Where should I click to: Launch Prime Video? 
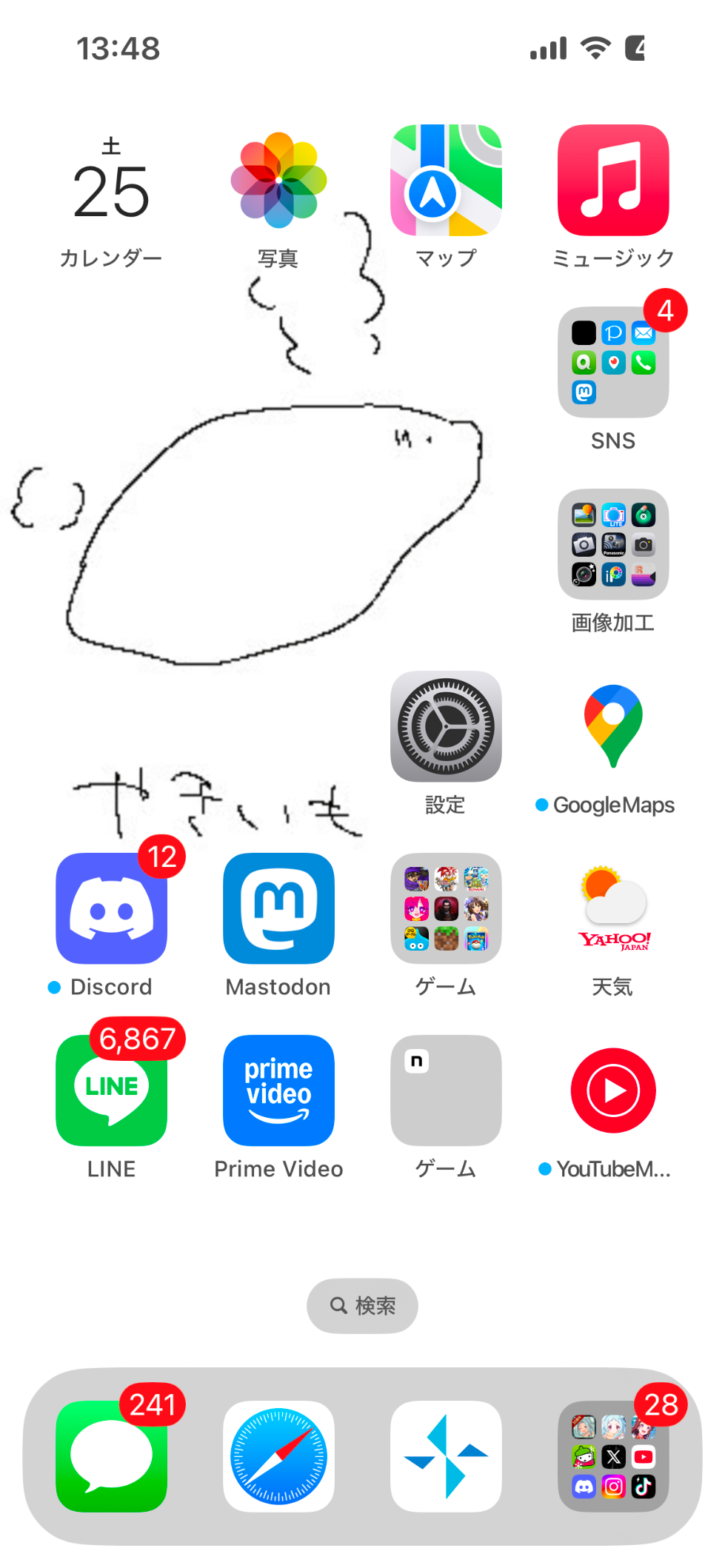[x=278, y=1090]
